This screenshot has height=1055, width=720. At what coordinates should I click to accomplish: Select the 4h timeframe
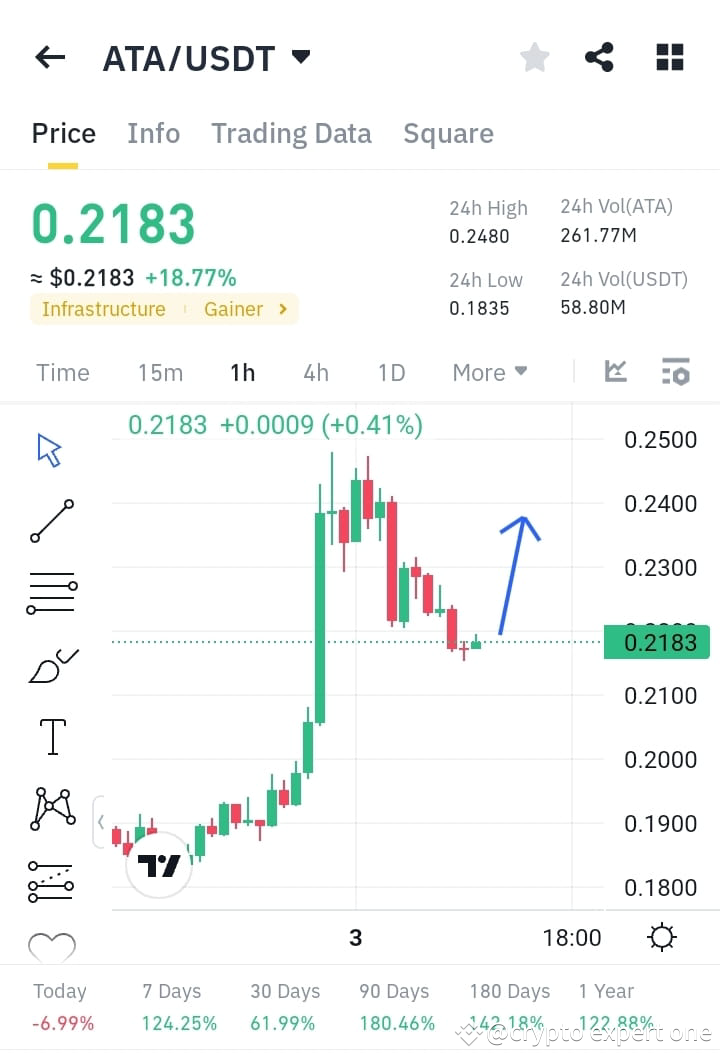[315, 372]
